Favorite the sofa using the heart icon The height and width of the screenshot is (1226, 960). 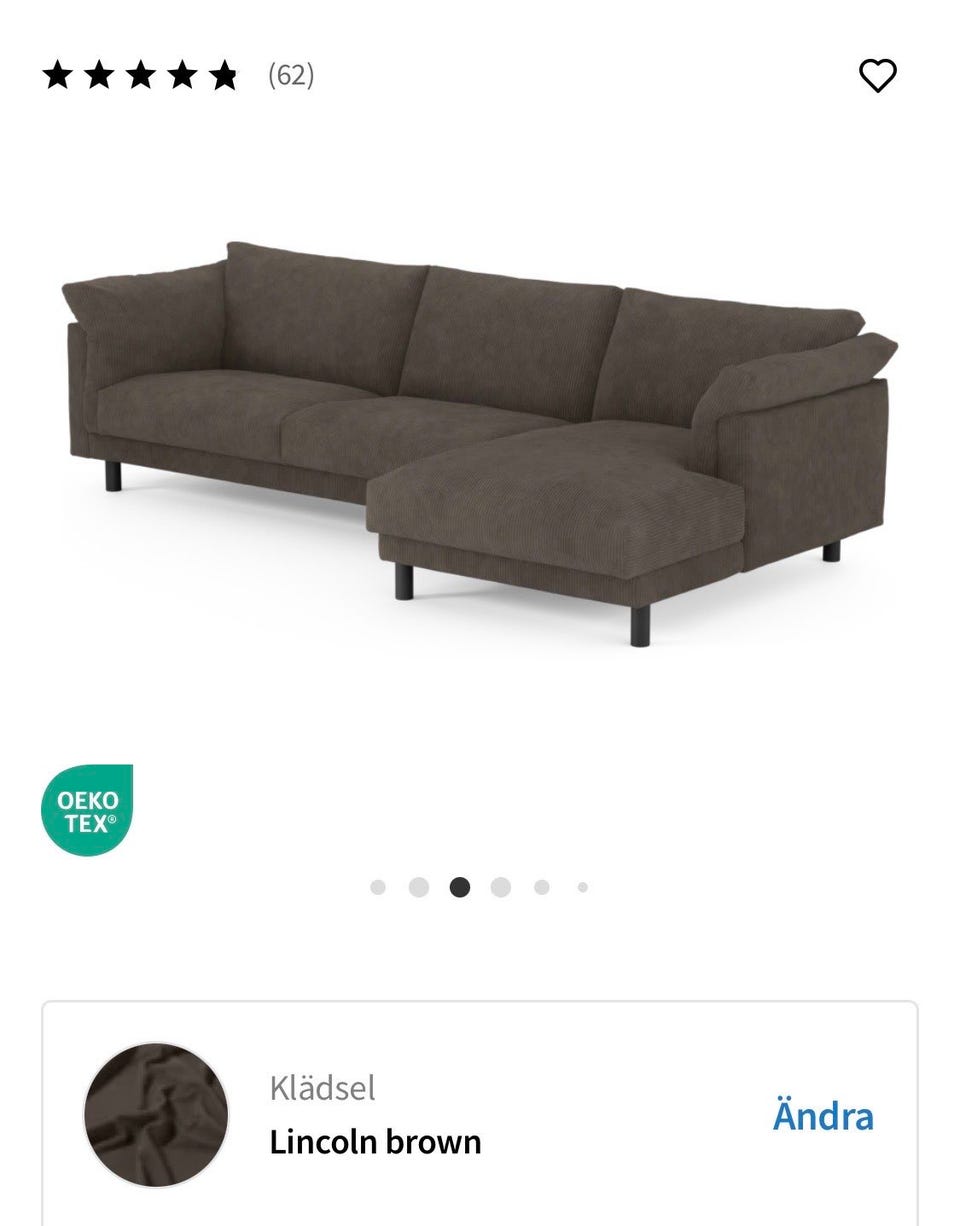[877, 76]
